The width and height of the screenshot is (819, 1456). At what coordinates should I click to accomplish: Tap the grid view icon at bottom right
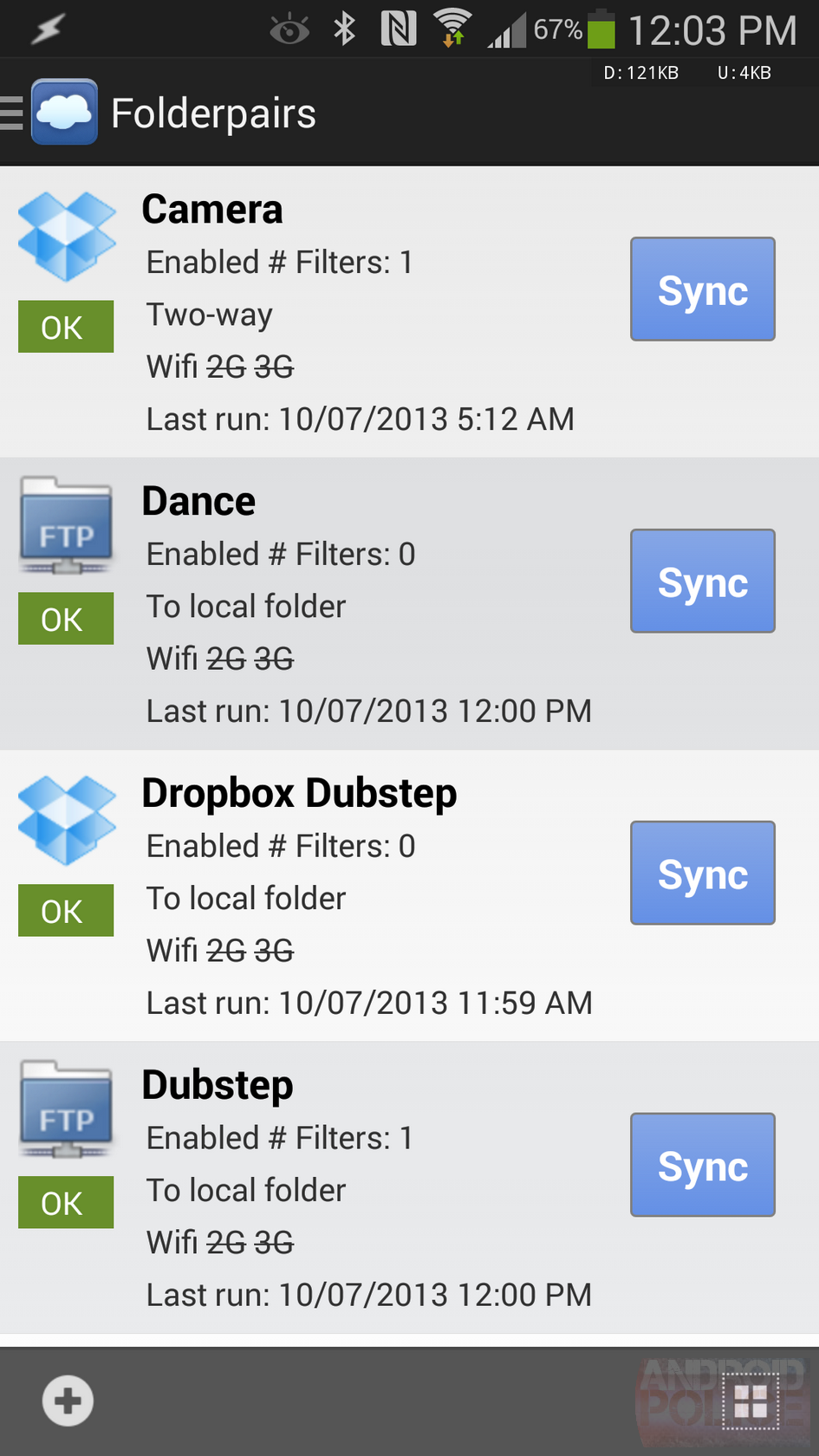[x=751, y=1401]
